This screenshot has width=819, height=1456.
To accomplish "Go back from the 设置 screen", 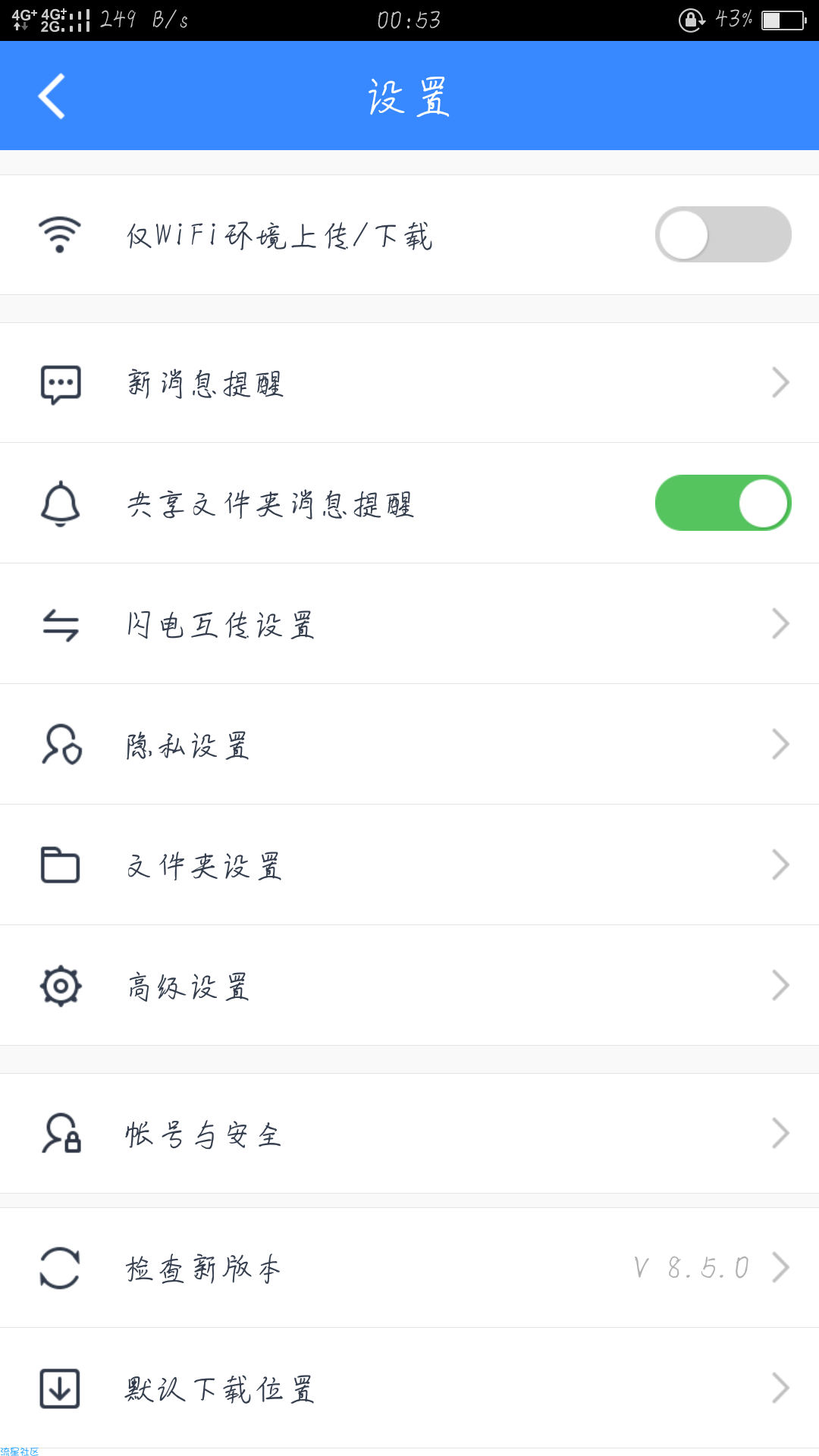I will (52, 96).
